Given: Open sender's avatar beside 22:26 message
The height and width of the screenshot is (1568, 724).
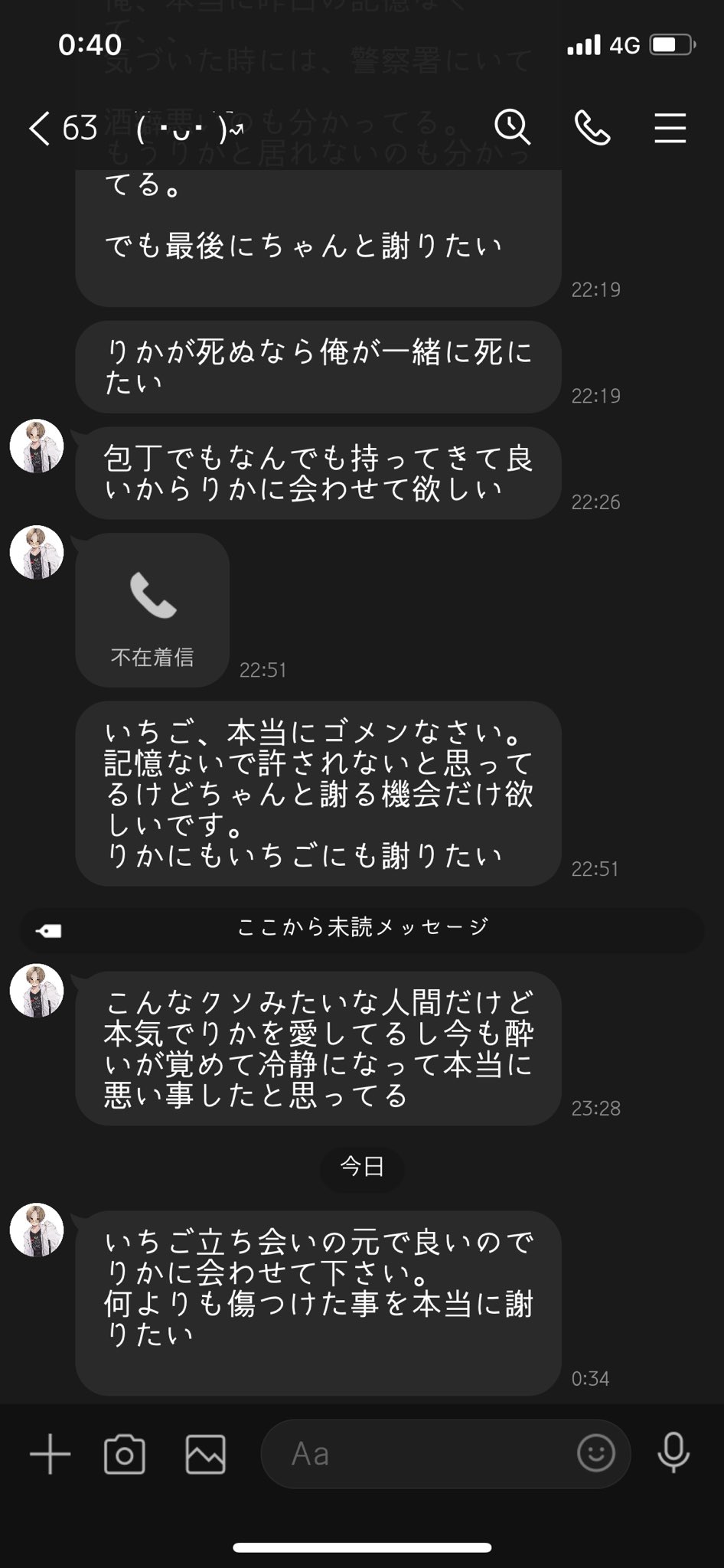Looking at the screenshot, I should [37, 446].
